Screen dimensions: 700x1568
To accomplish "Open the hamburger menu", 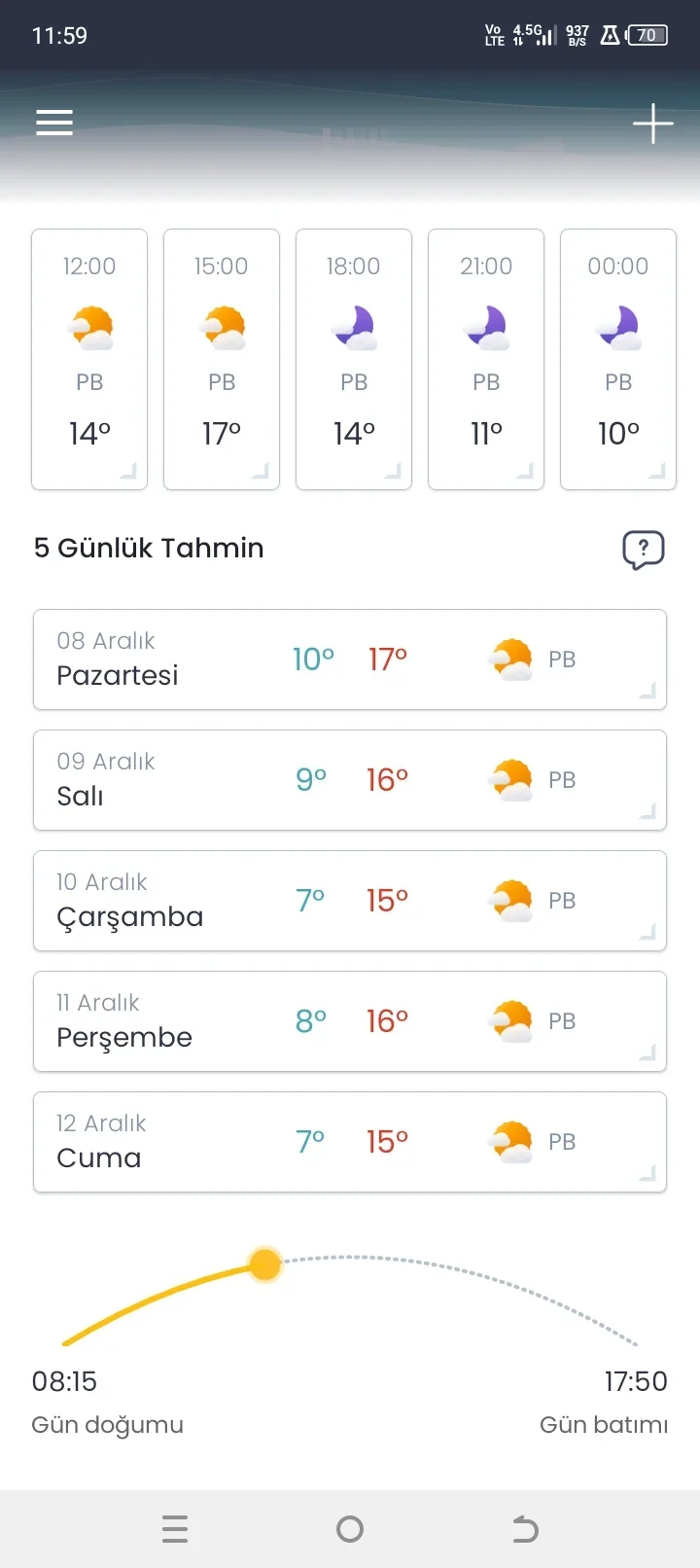I will pyautogui.click(x=54, y=123).
